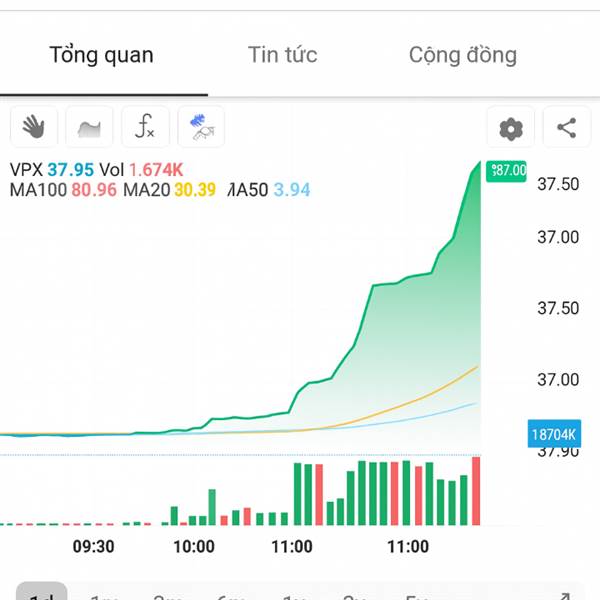
Task: Switch to the Tin tức tab
Action: 282,55
